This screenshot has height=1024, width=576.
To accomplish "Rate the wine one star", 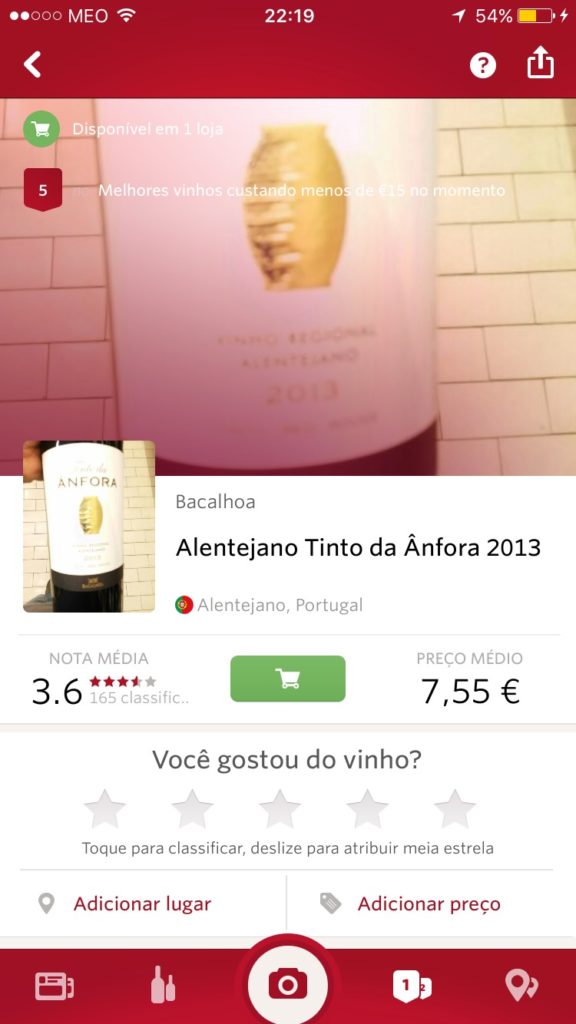I will (104, 809).
